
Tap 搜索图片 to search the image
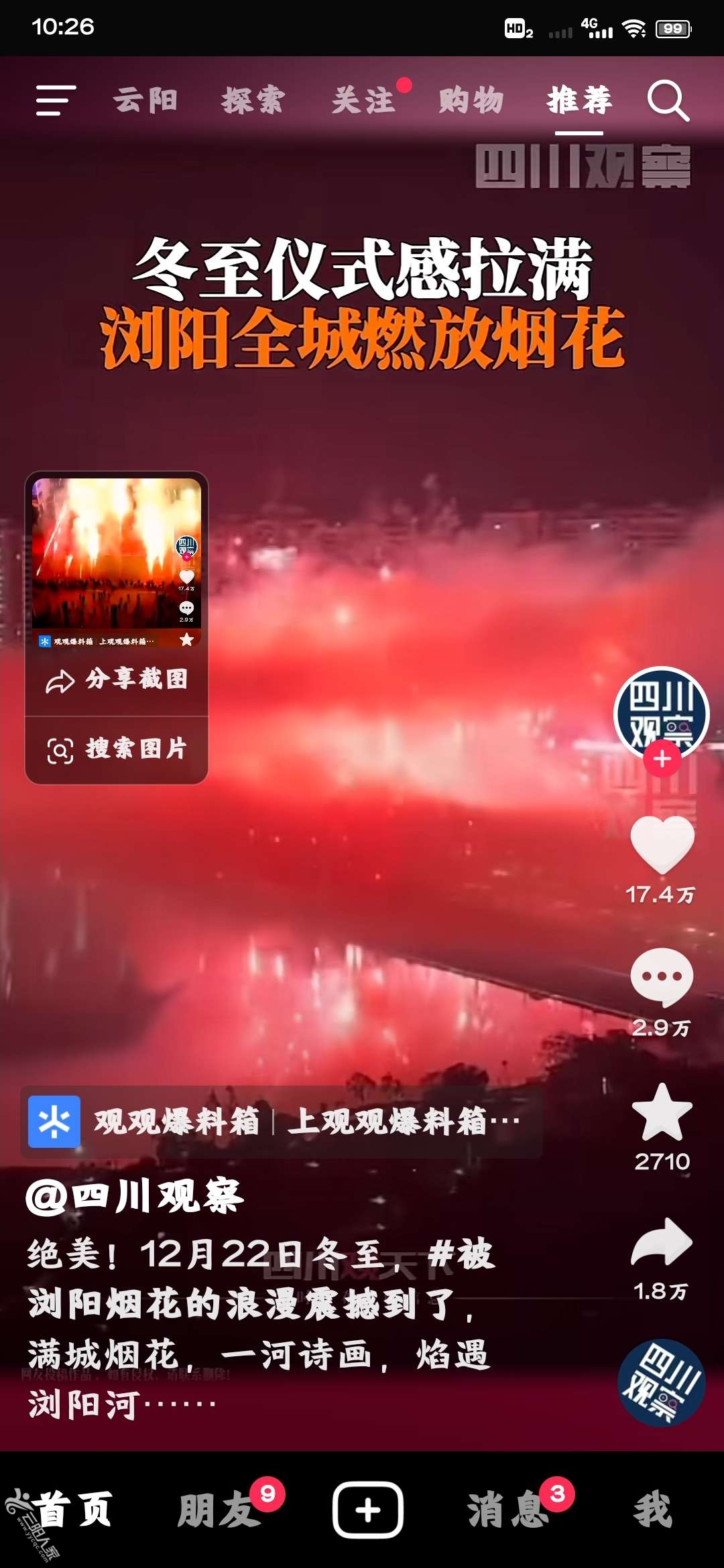coord(117,749)
